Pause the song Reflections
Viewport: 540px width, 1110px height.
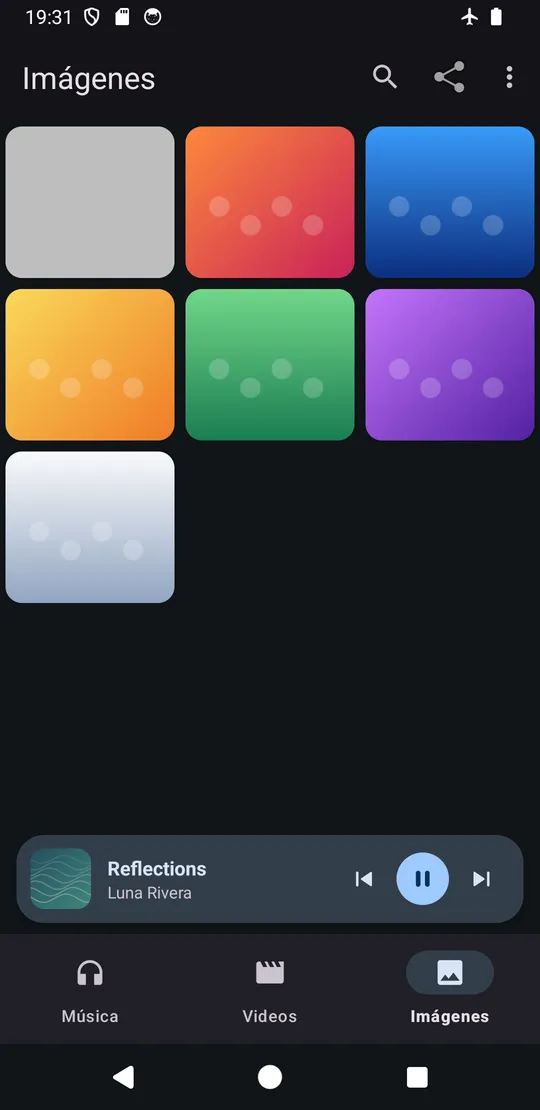pos(423,879)
